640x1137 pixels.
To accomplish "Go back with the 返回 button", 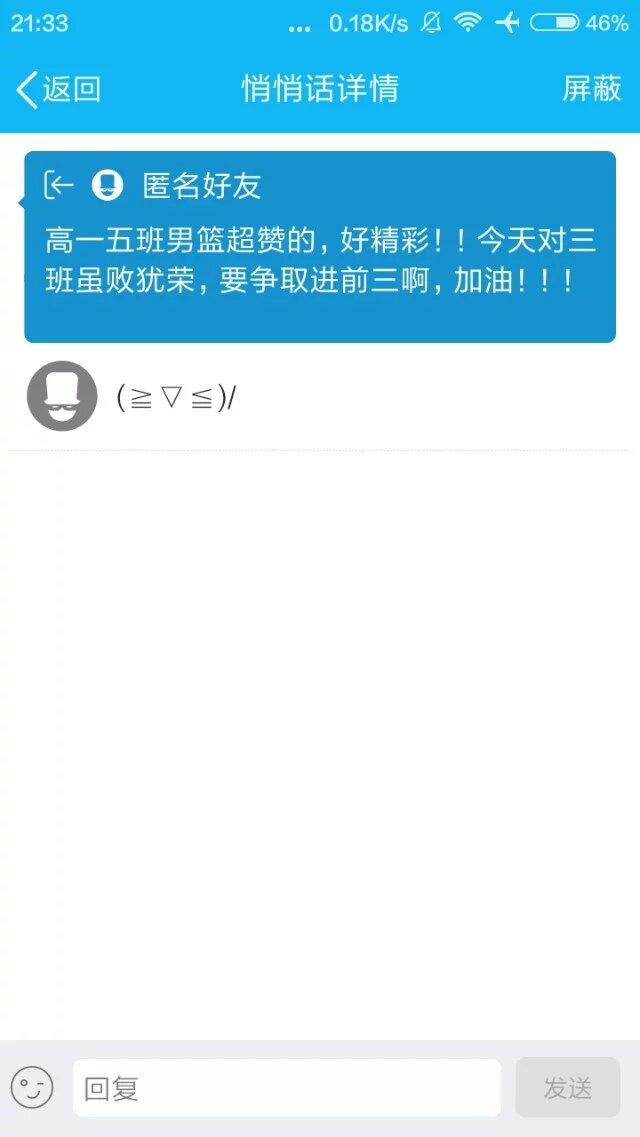I will (58, 89).
